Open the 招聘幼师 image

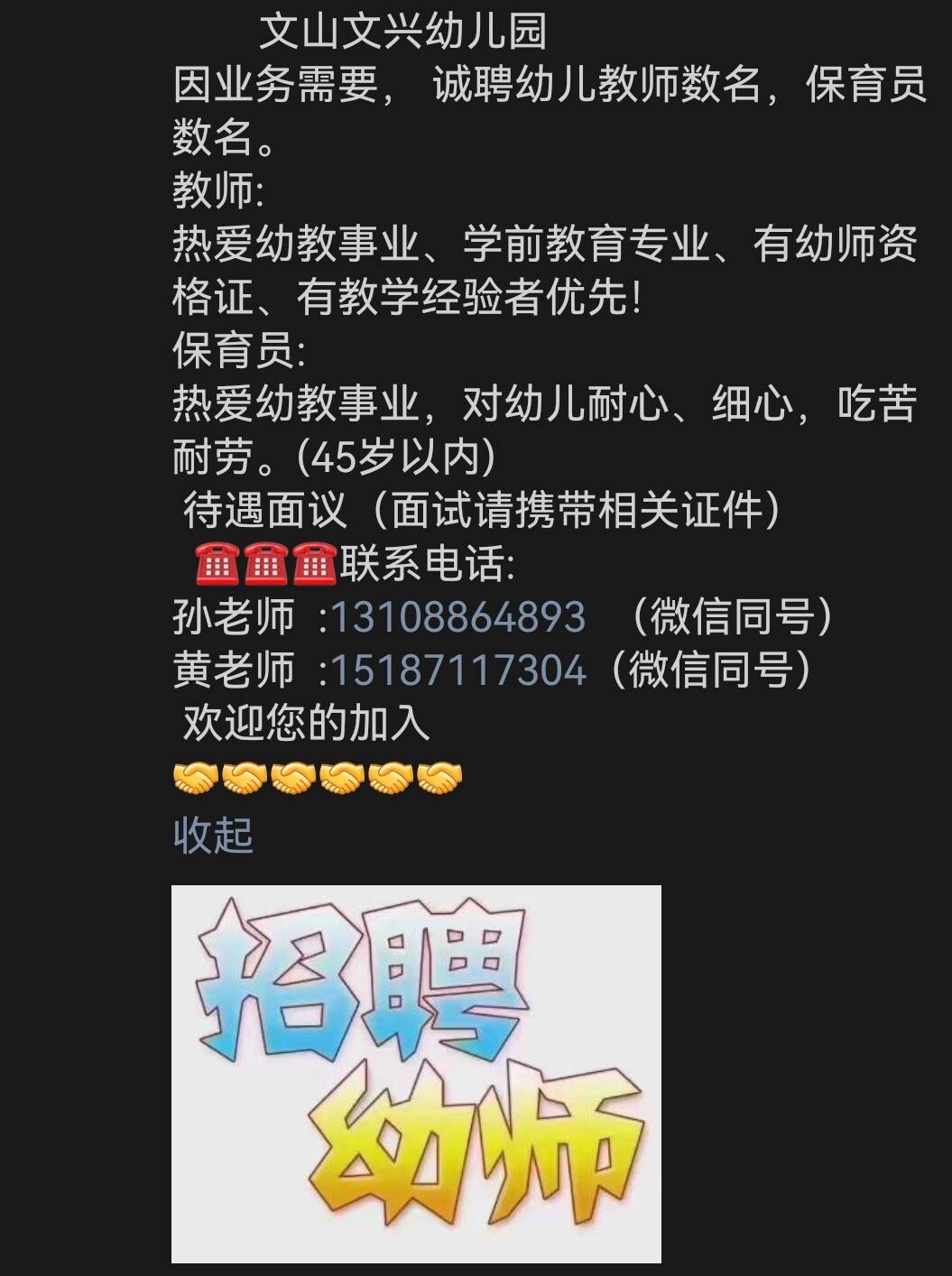point(416,1073)
